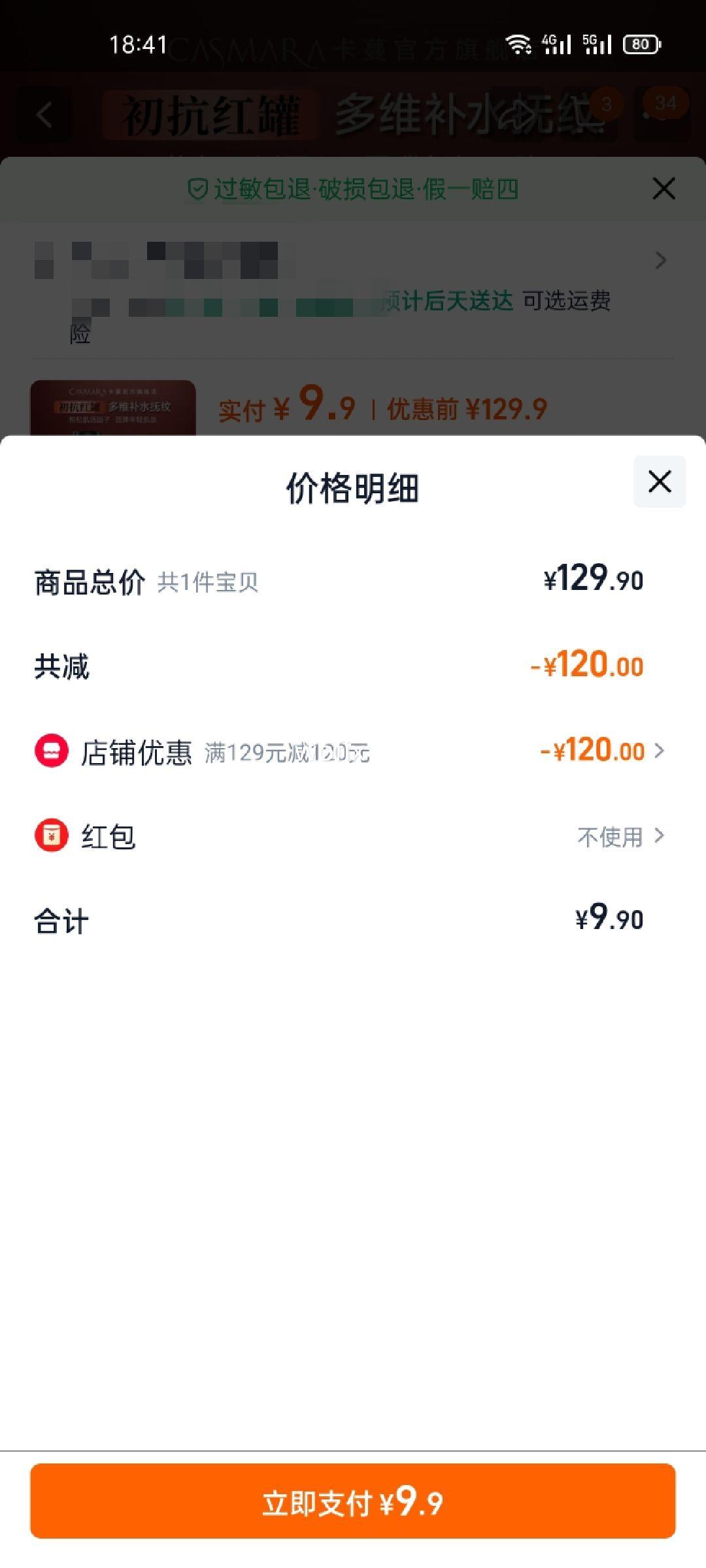Viewport: 706px width, 1568px height.
Task: Close the 价格明细 price details sheet
Action: (660, 482)
